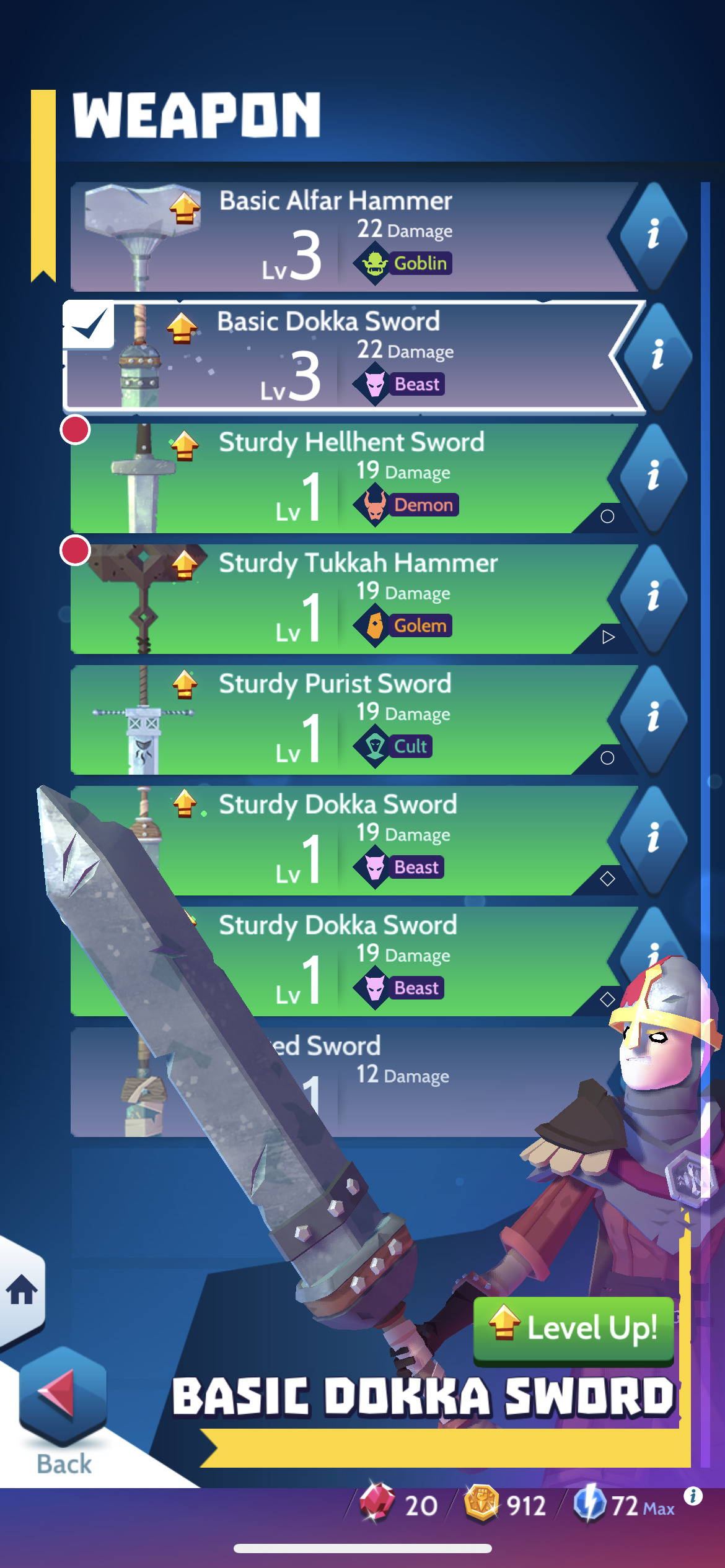The width and height of the screenshot is (725, 1568).
Task: Tap the Level Up! button
Action: tap(574, 1328)
